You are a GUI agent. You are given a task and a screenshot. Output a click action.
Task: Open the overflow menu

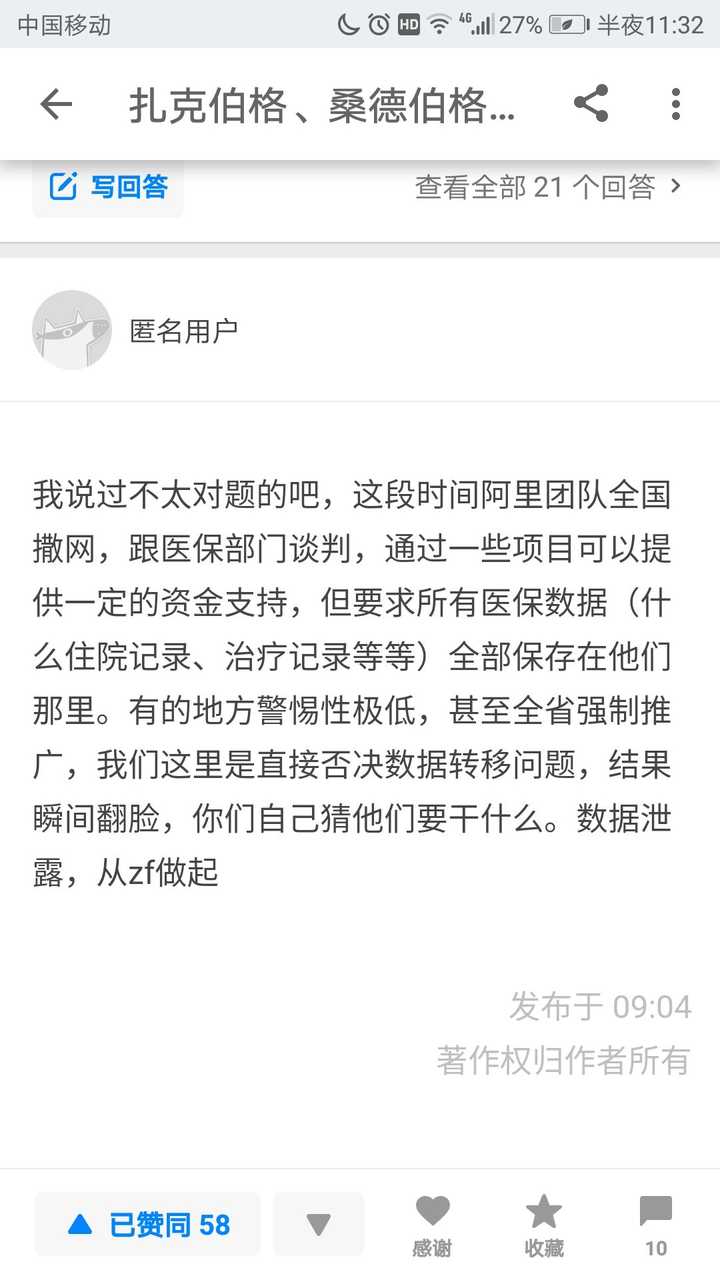(676, 104)
